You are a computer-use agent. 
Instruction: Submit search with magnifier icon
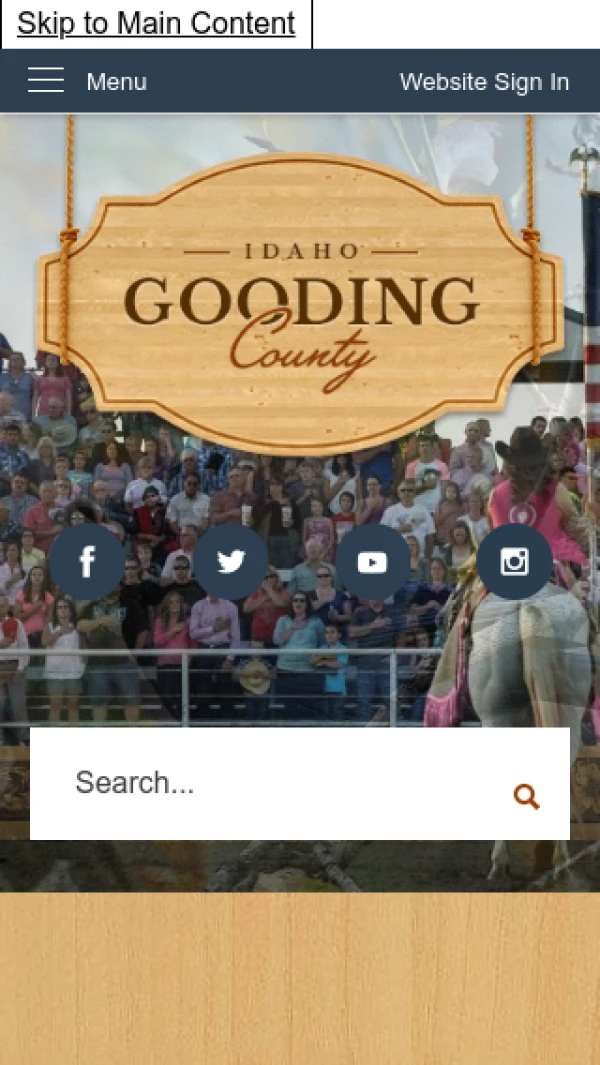click(526, 796)
